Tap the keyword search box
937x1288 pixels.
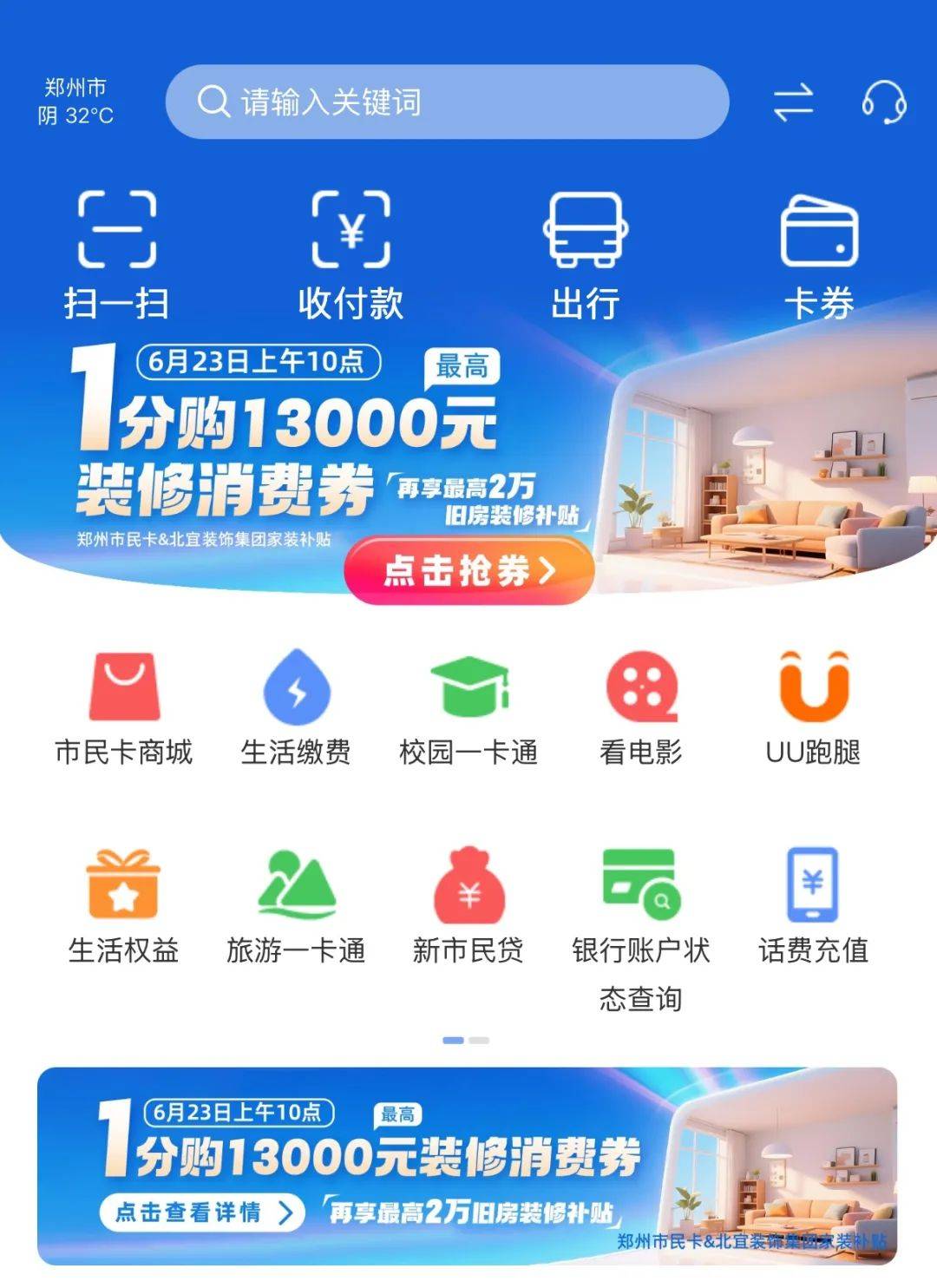[x=447, y=102]
